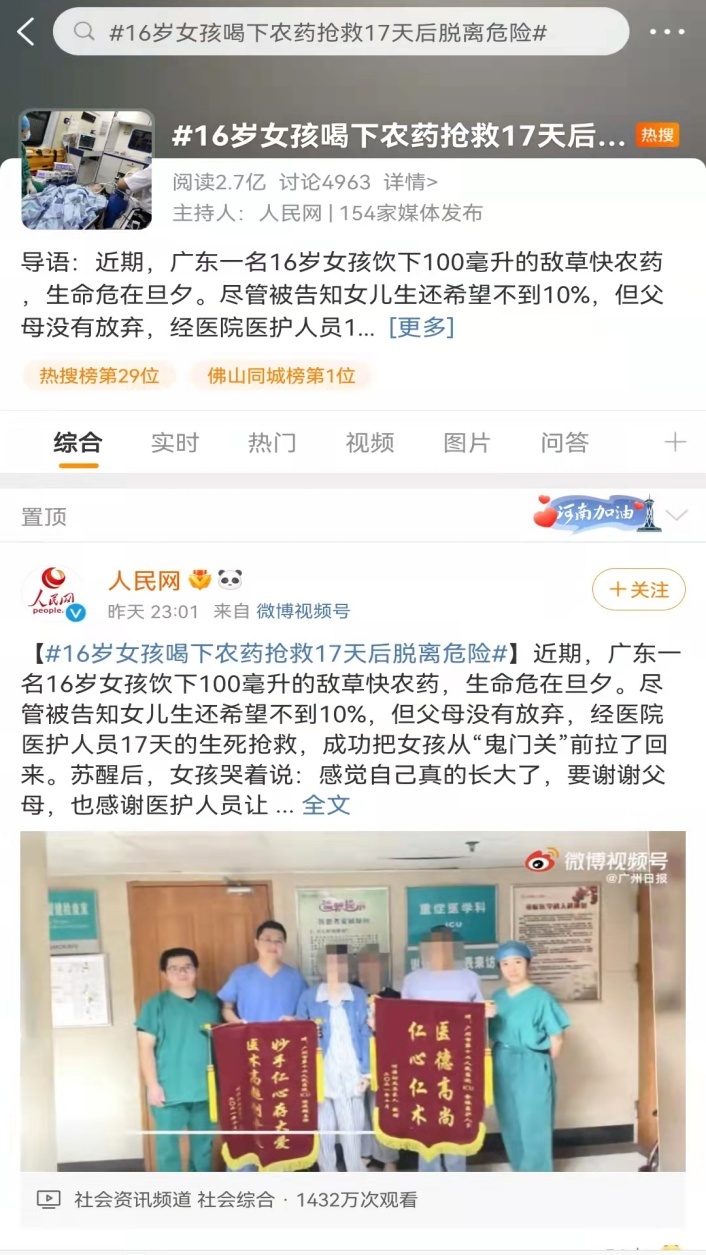Follow 人民网 with the 关注 button
The image size is (706, 1255).
pyautogui.click(x=639, y=590)
